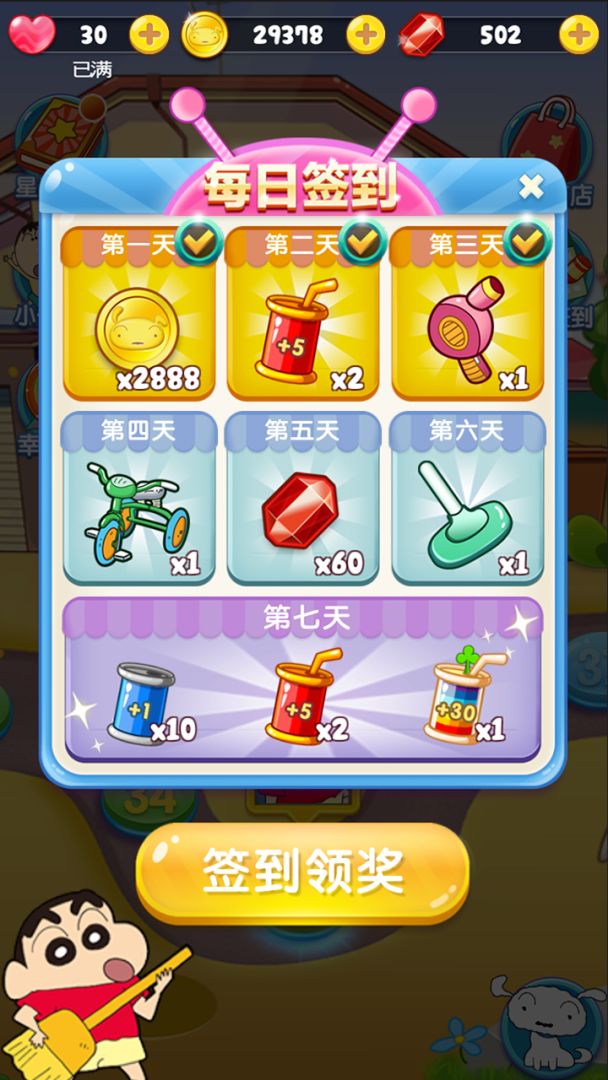608x1080 pixels.
Task: Select the 第四天 tricycle reward card
Action: (x=139, y=498)
